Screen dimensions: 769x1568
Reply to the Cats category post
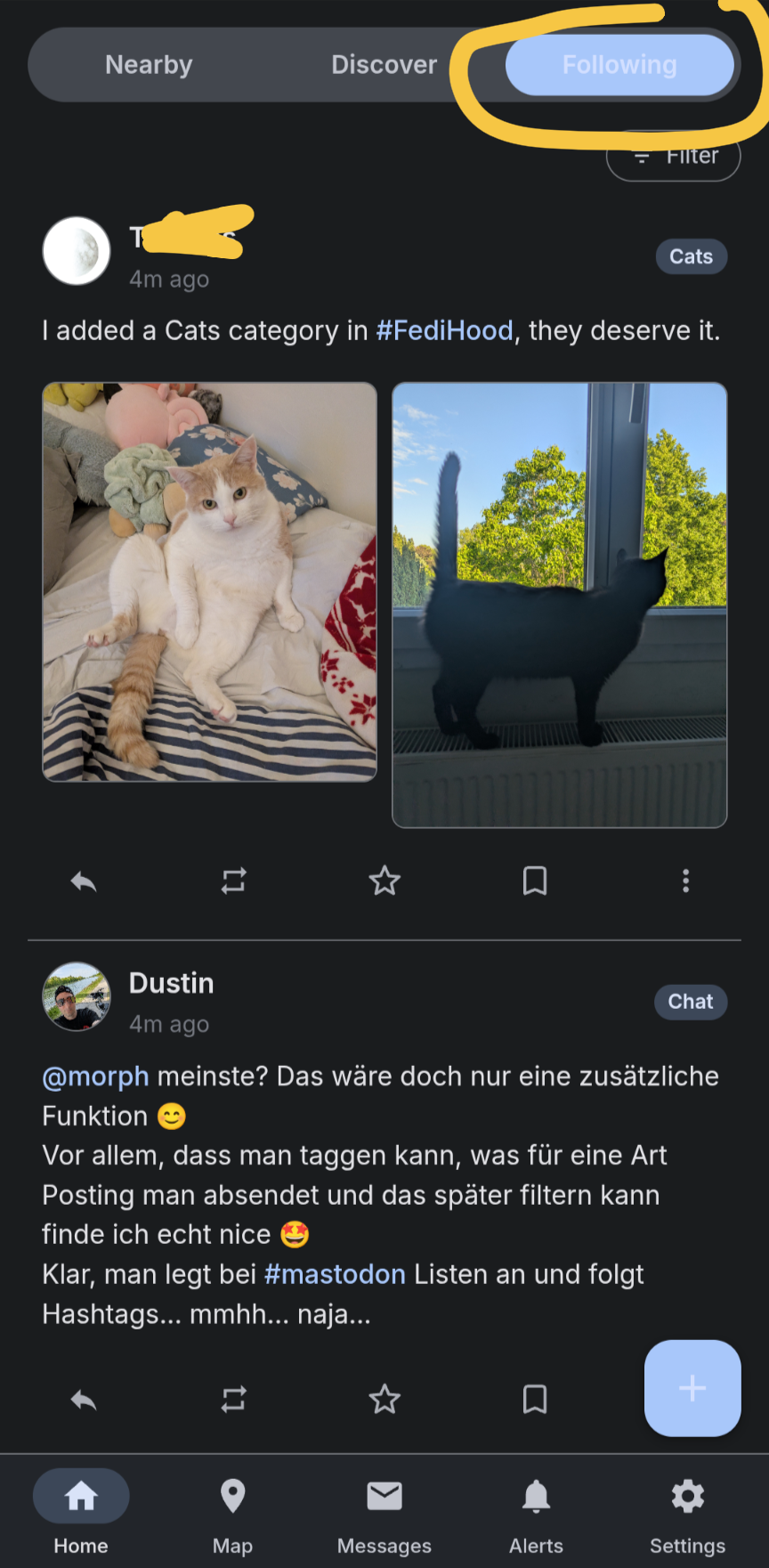[84, 881]
